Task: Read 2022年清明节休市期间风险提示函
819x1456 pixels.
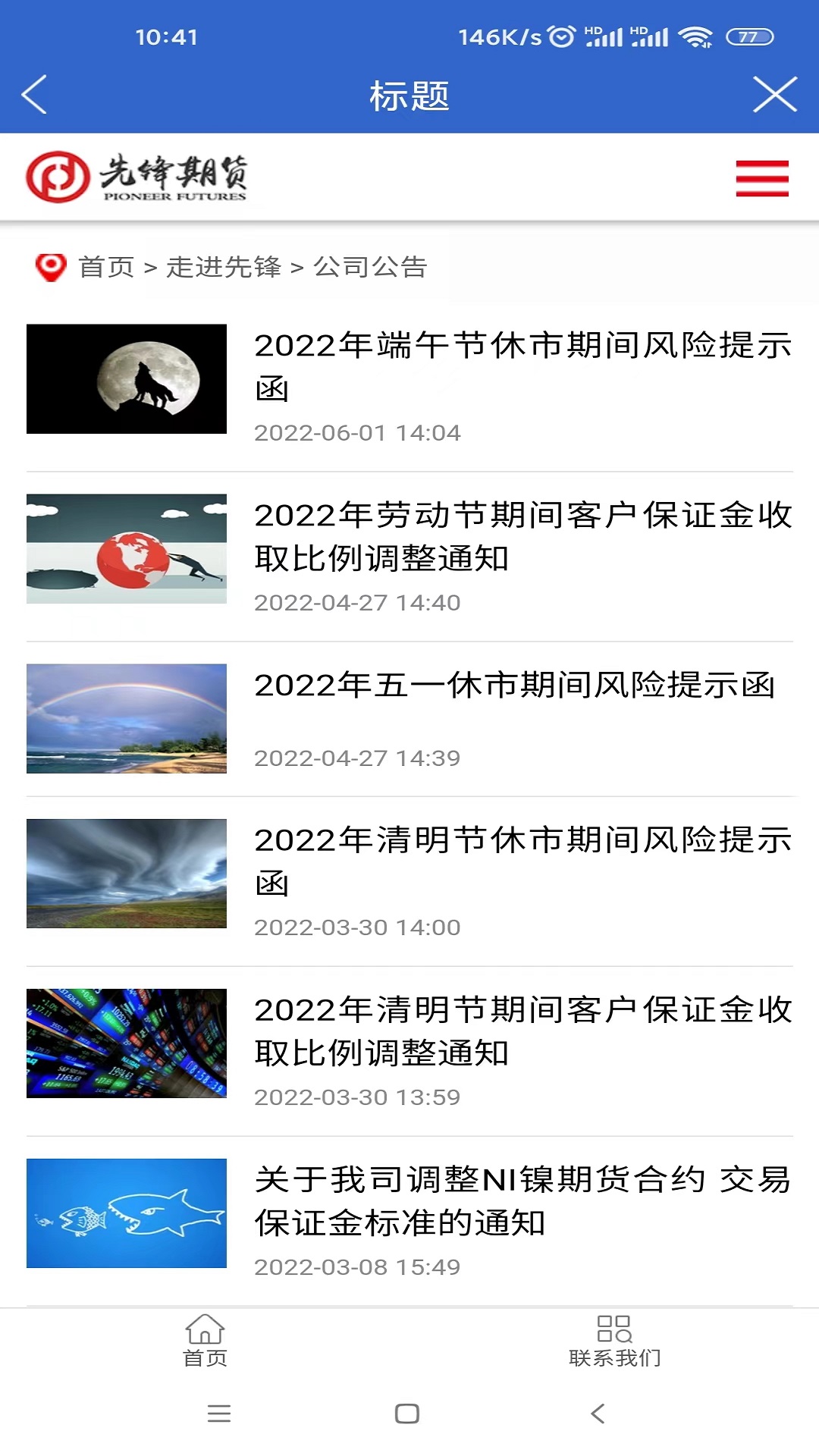Action: tap(522, 861)
